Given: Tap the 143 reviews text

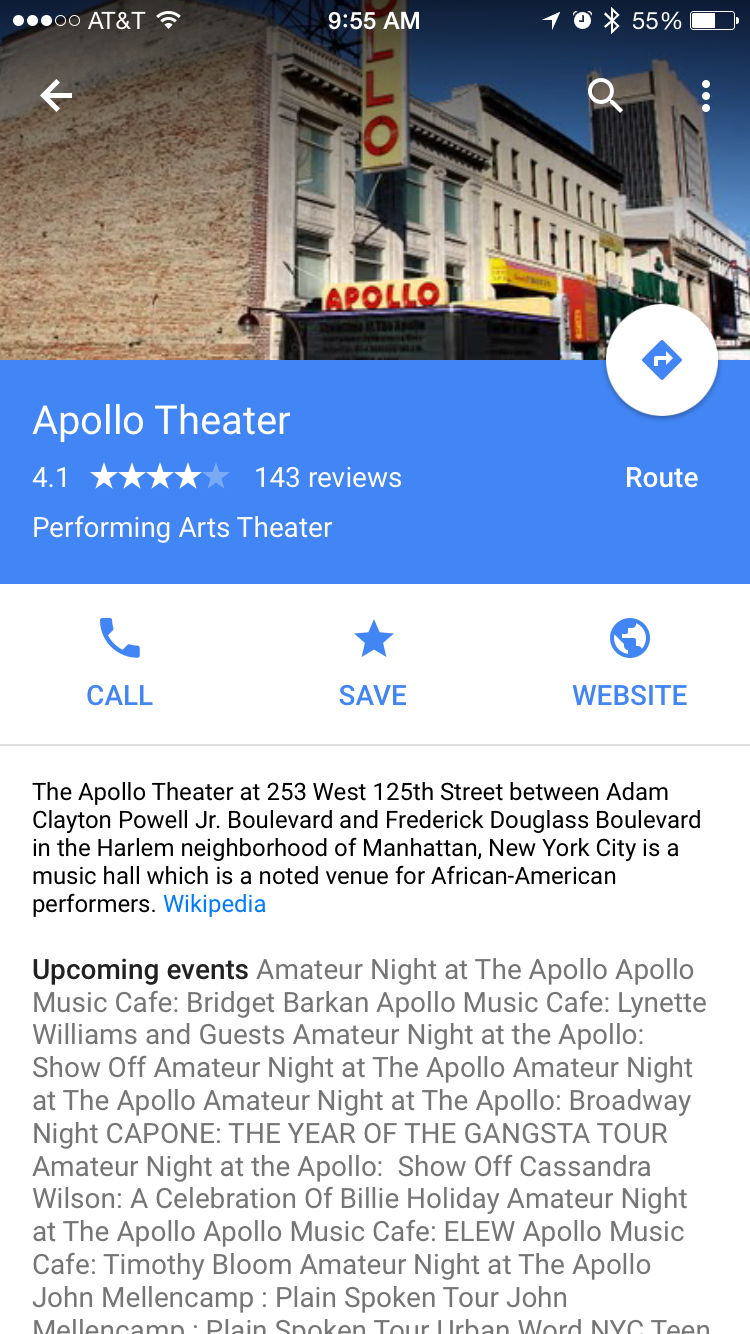Looking at the screenshot, I should click(x=328, y=477).
